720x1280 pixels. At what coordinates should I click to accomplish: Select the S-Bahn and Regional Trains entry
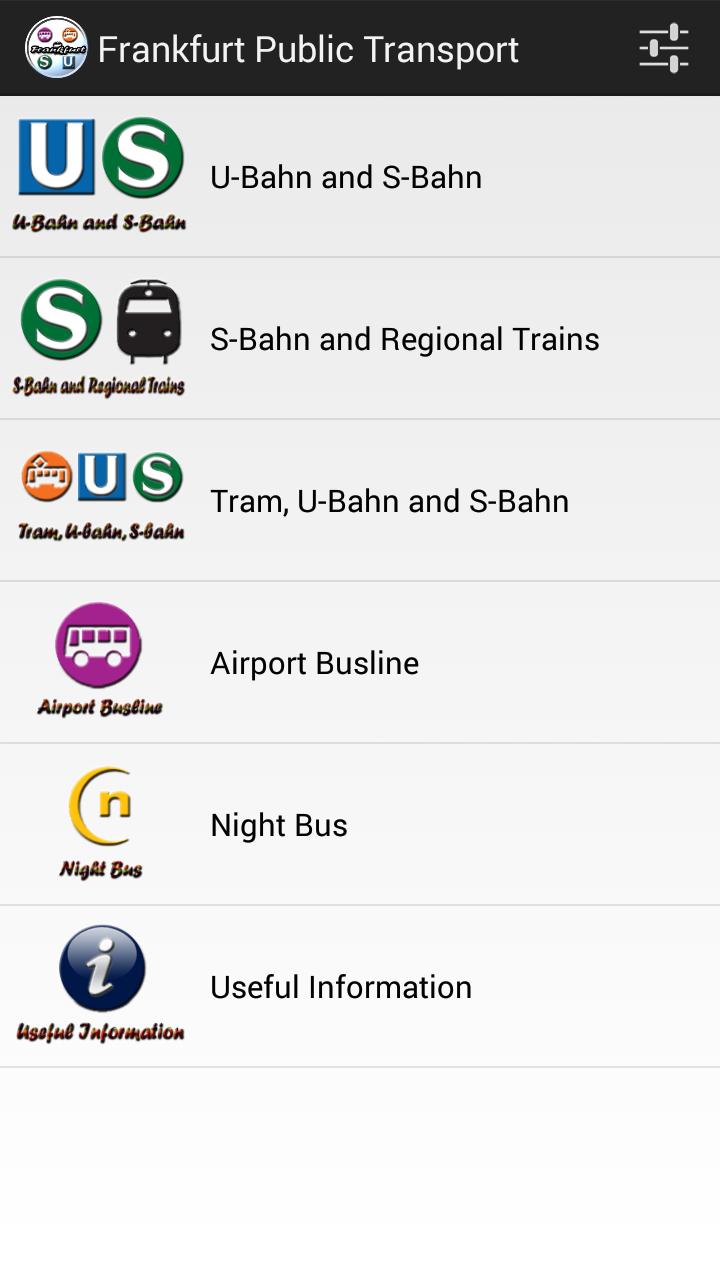(x=400, y=338)
